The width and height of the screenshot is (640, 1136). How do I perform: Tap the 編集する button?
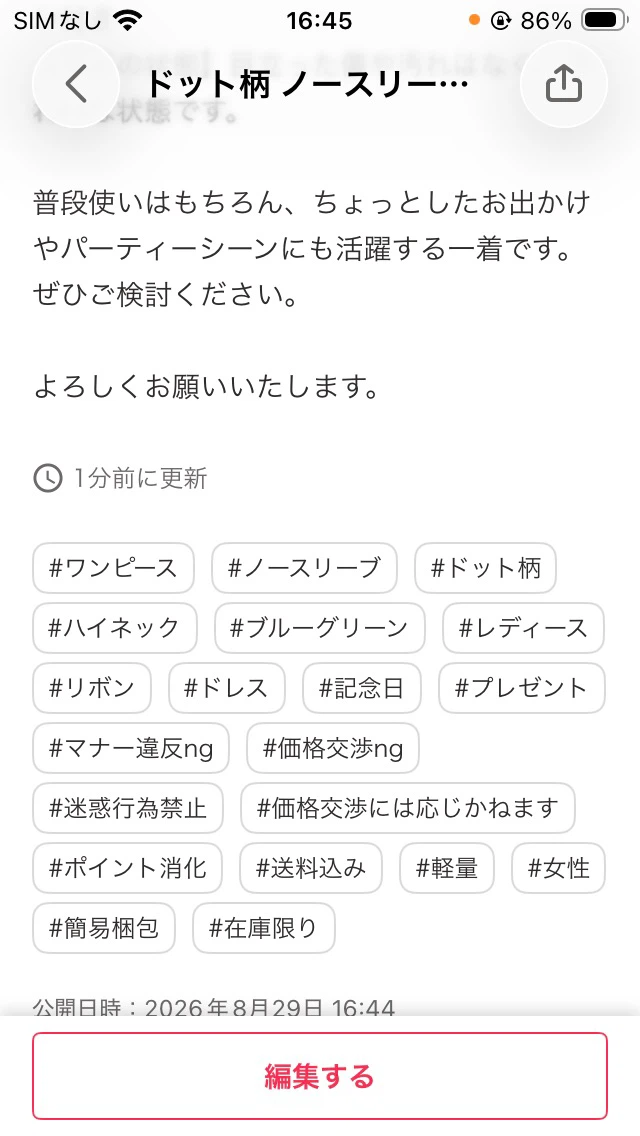pos(320,1076)
